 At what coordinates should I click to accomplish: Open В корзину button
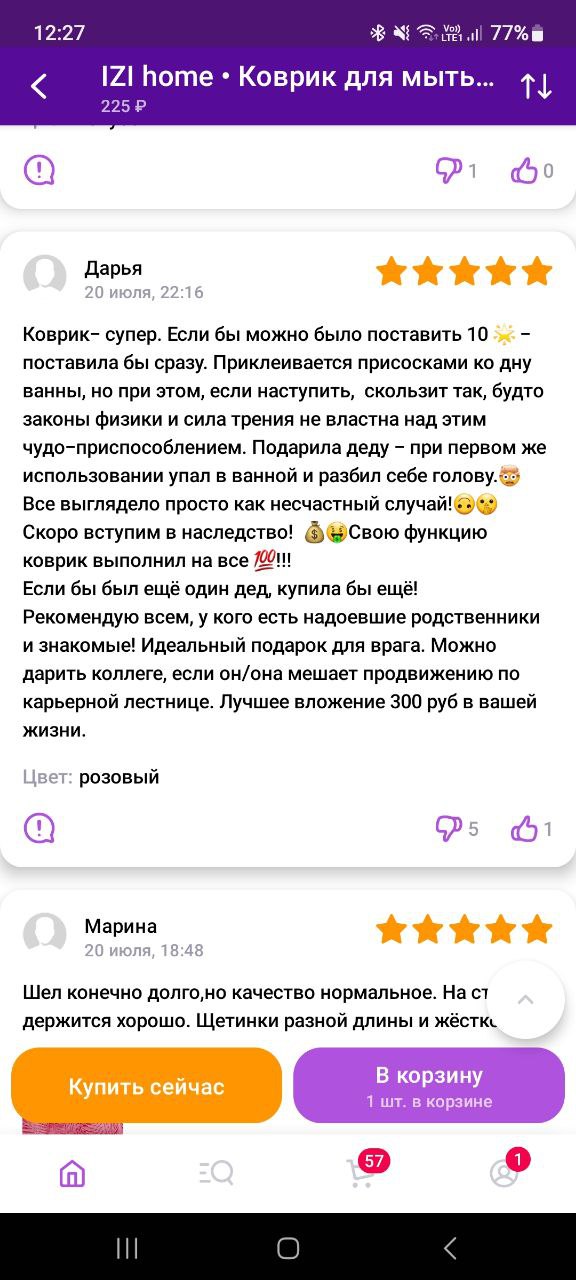coord(429,1086)
